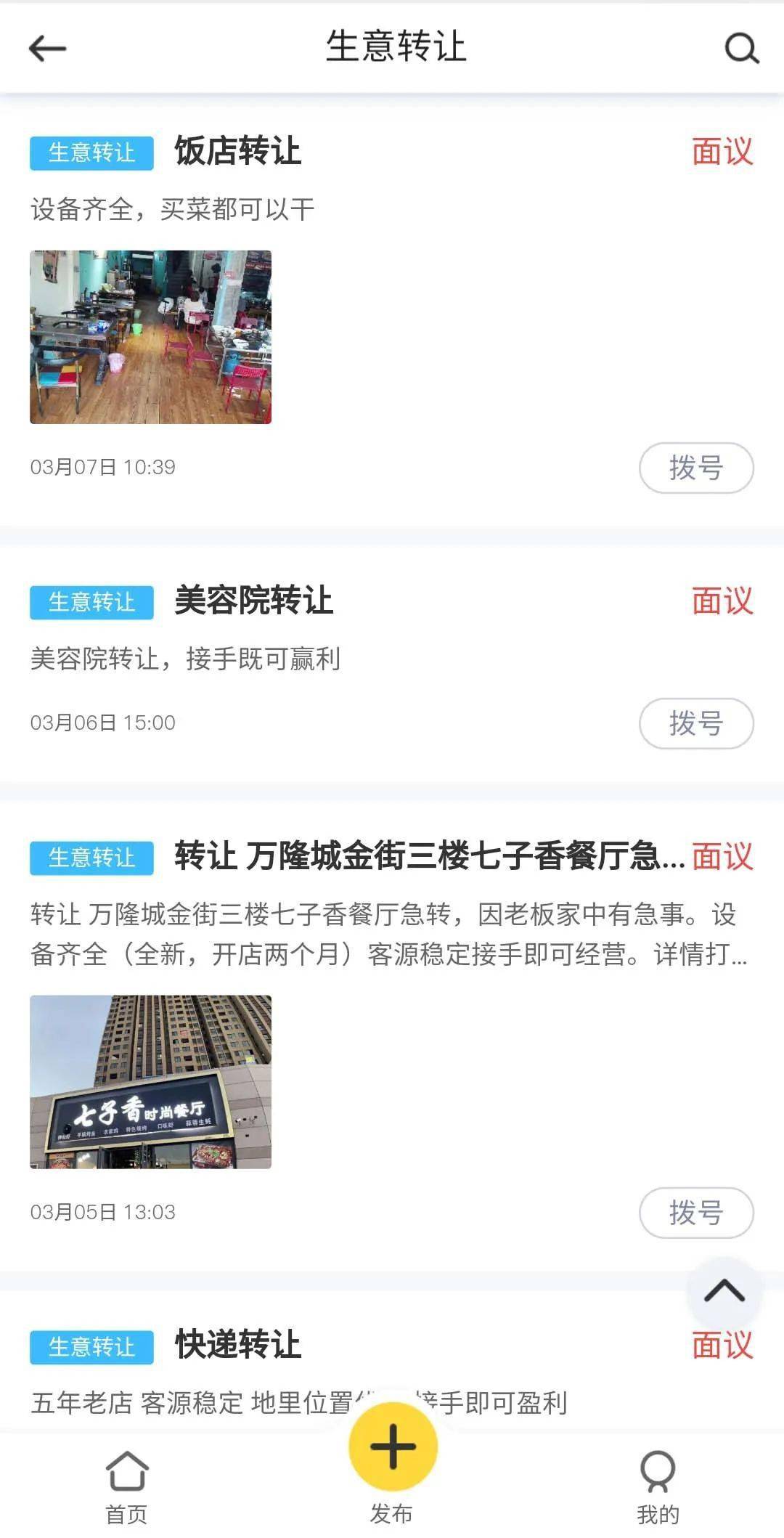
Task: Dial the 七子香餐厅 seller with 拨号
Action: click(695, 1213)
